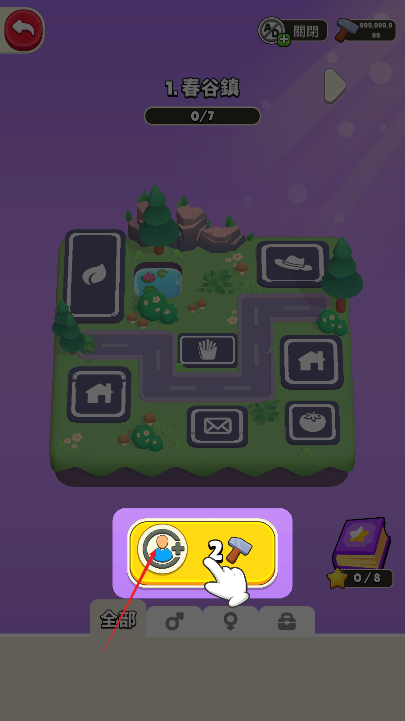
Task: Select the leaf building plot
Action: (x=95, y=275)
